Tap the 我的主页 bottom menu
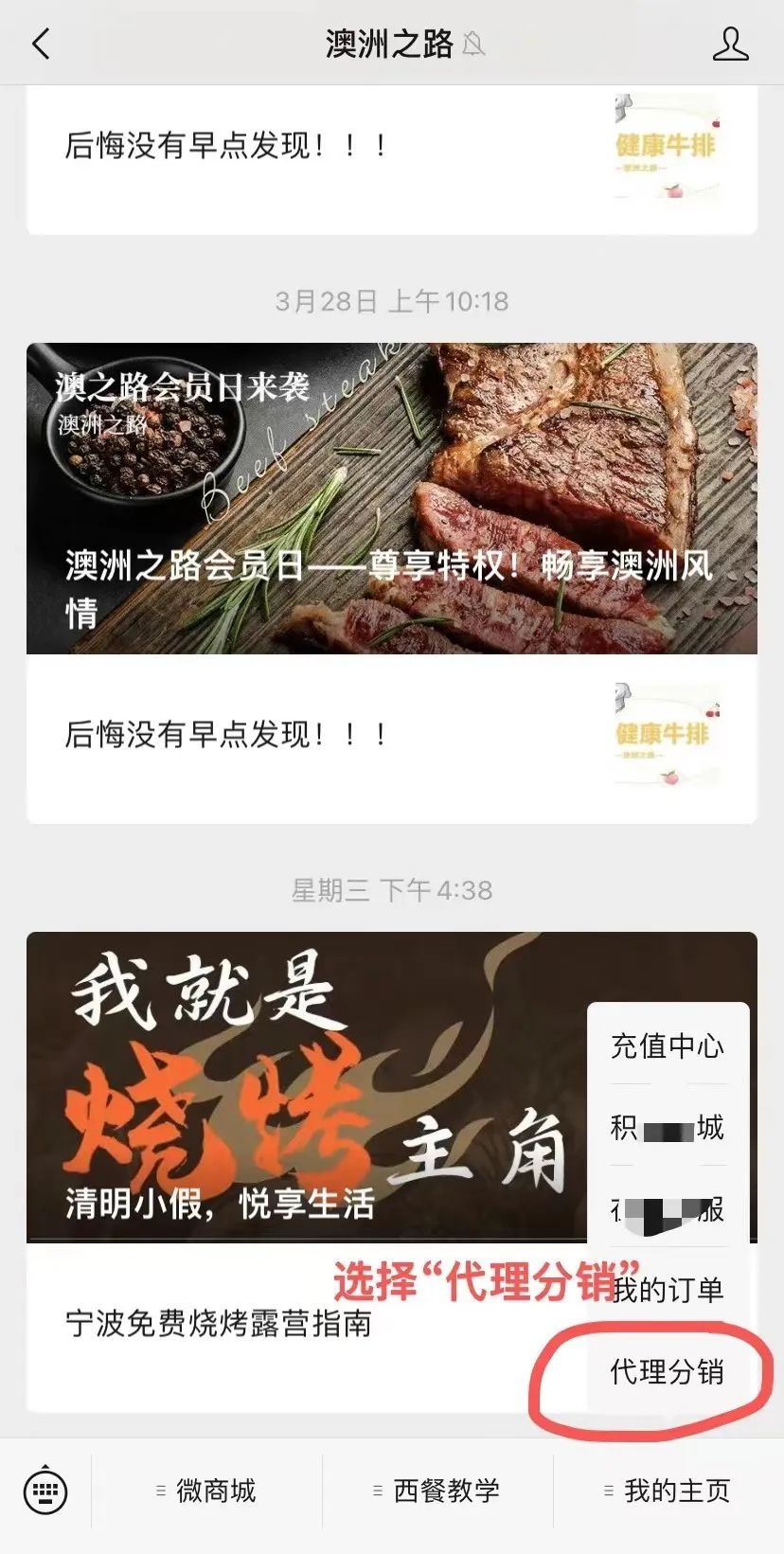 click(668, 1491)
